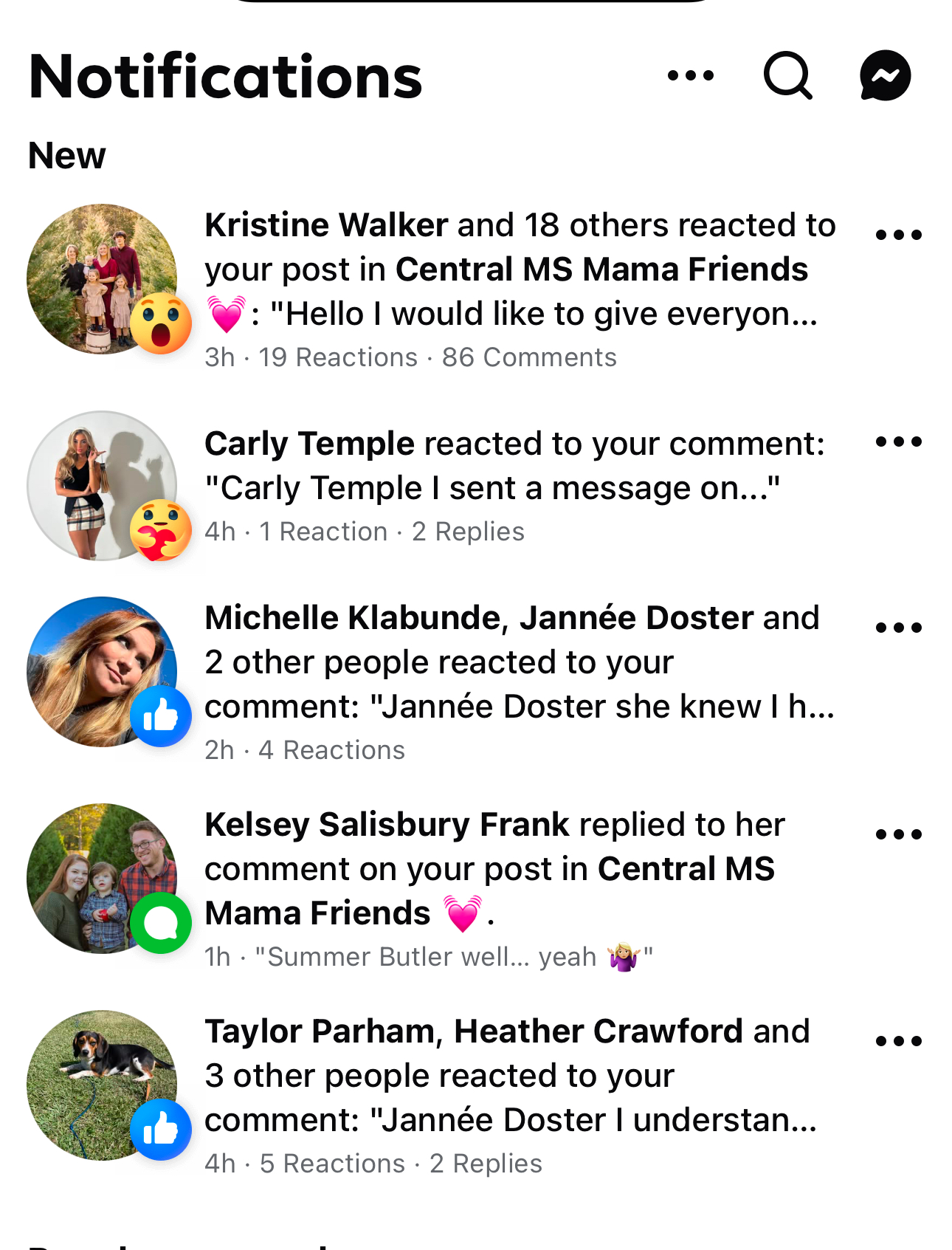The image size is (952, 1250).
Task: Search notifications with the magnifier icon
Action: coord(787,75)
